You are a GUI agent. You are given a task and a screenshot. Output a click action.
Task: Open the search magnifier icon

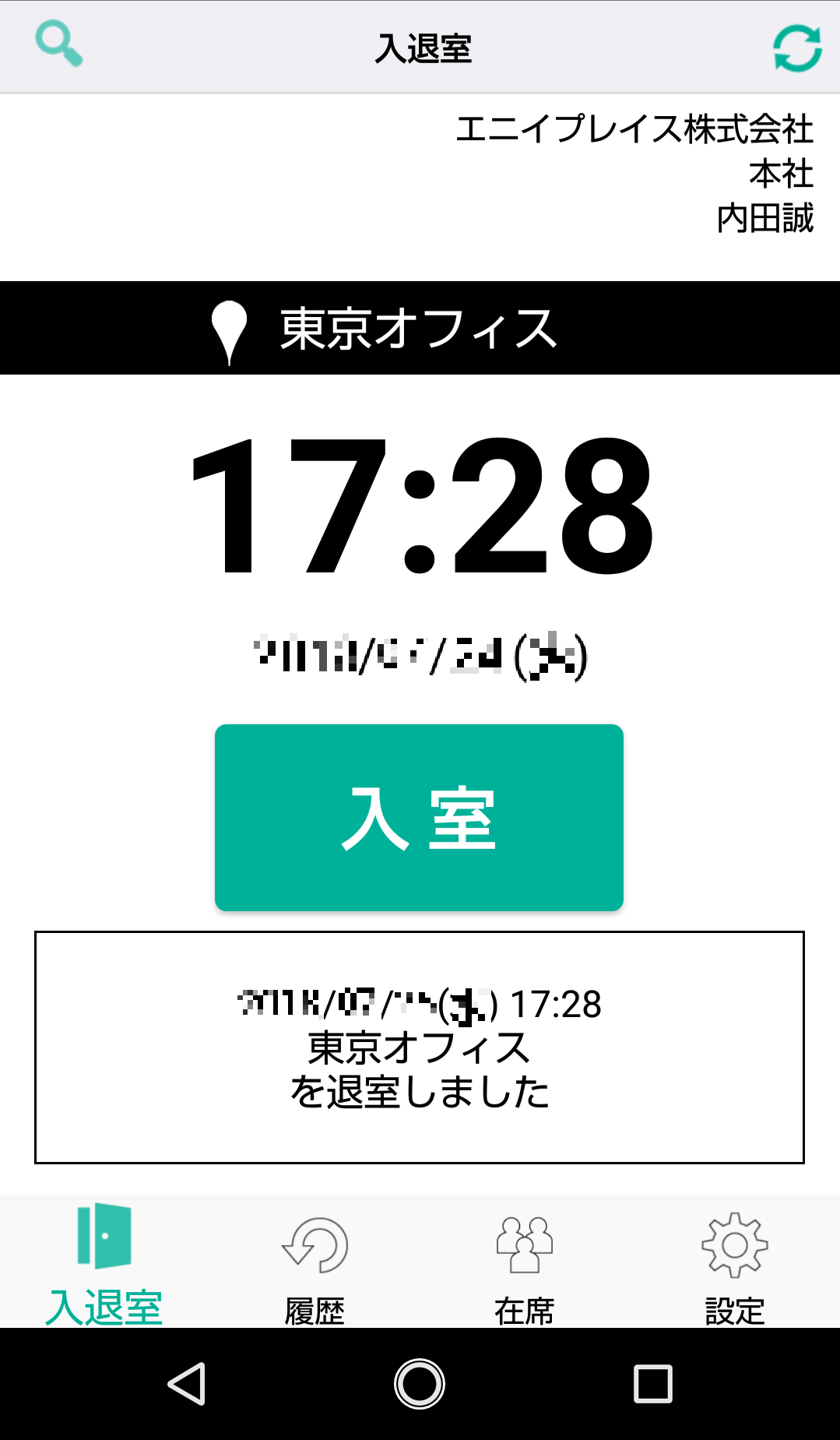click(58, 44)
